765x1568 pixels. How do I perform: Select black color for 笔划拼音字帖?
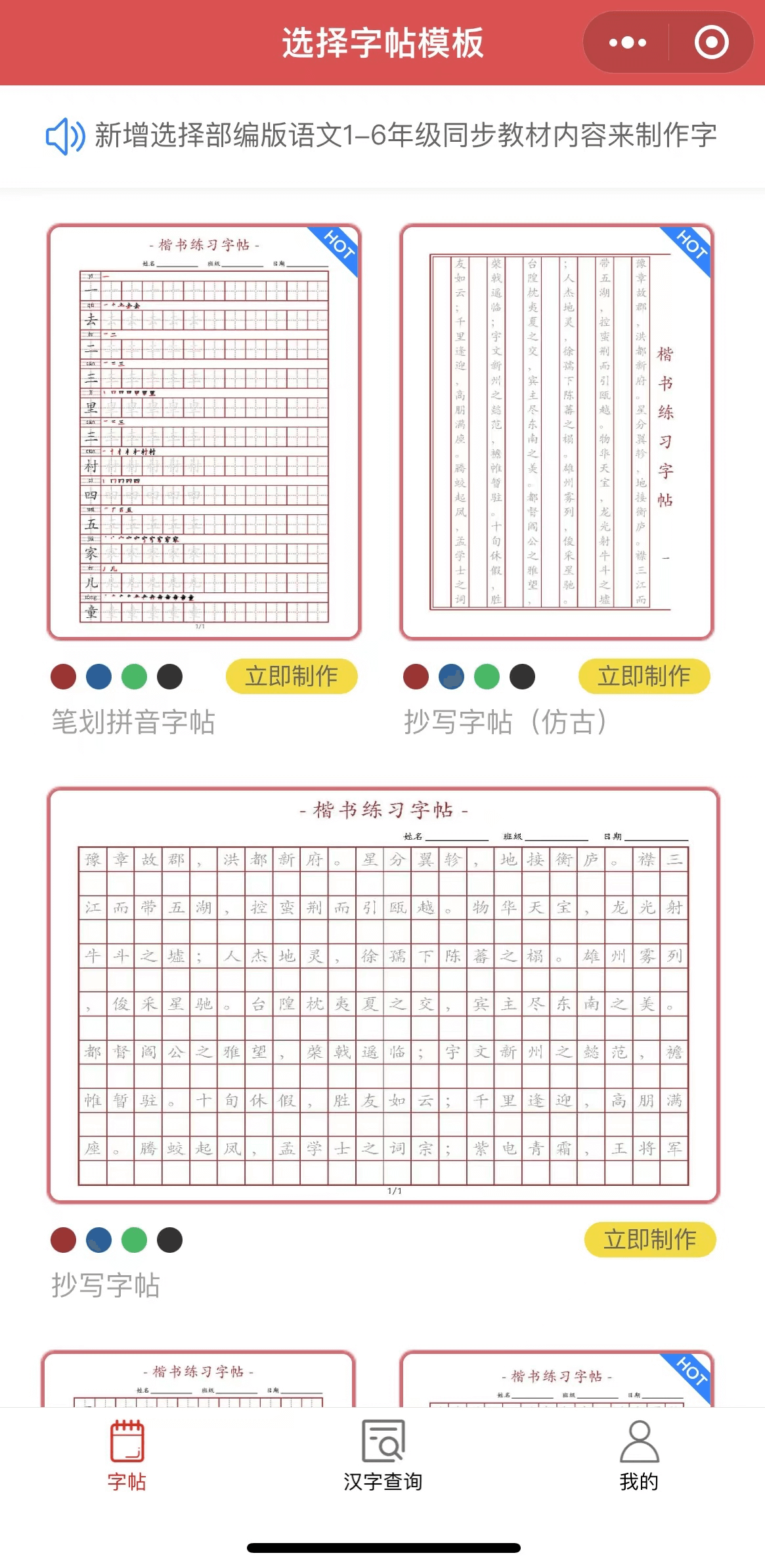click(x=170, y=677)
